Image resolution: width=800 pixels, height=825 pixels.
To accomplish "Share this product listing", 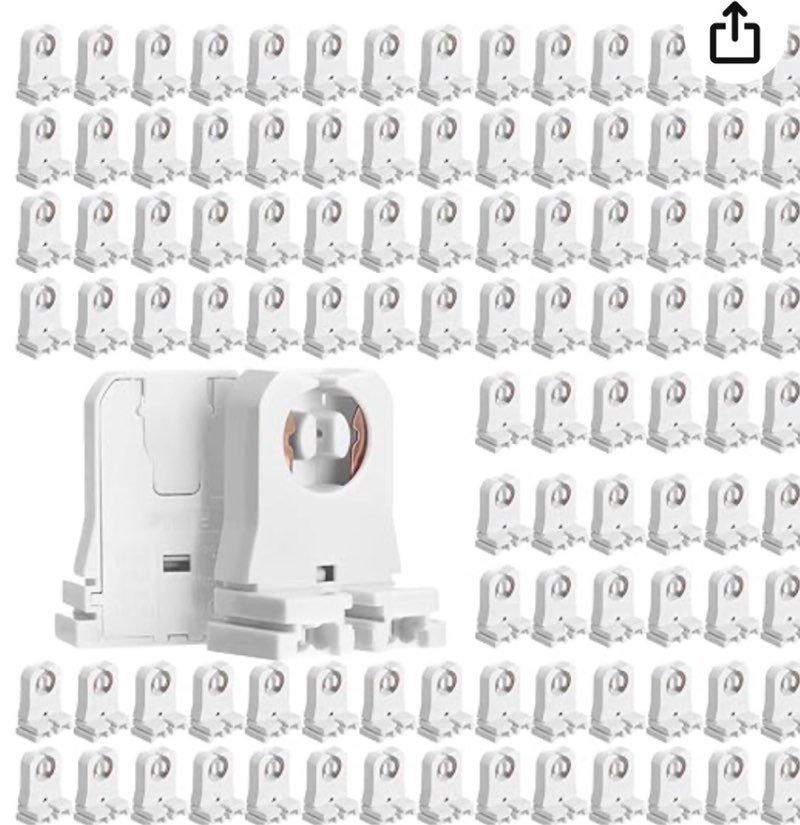I will coord(735,35).
